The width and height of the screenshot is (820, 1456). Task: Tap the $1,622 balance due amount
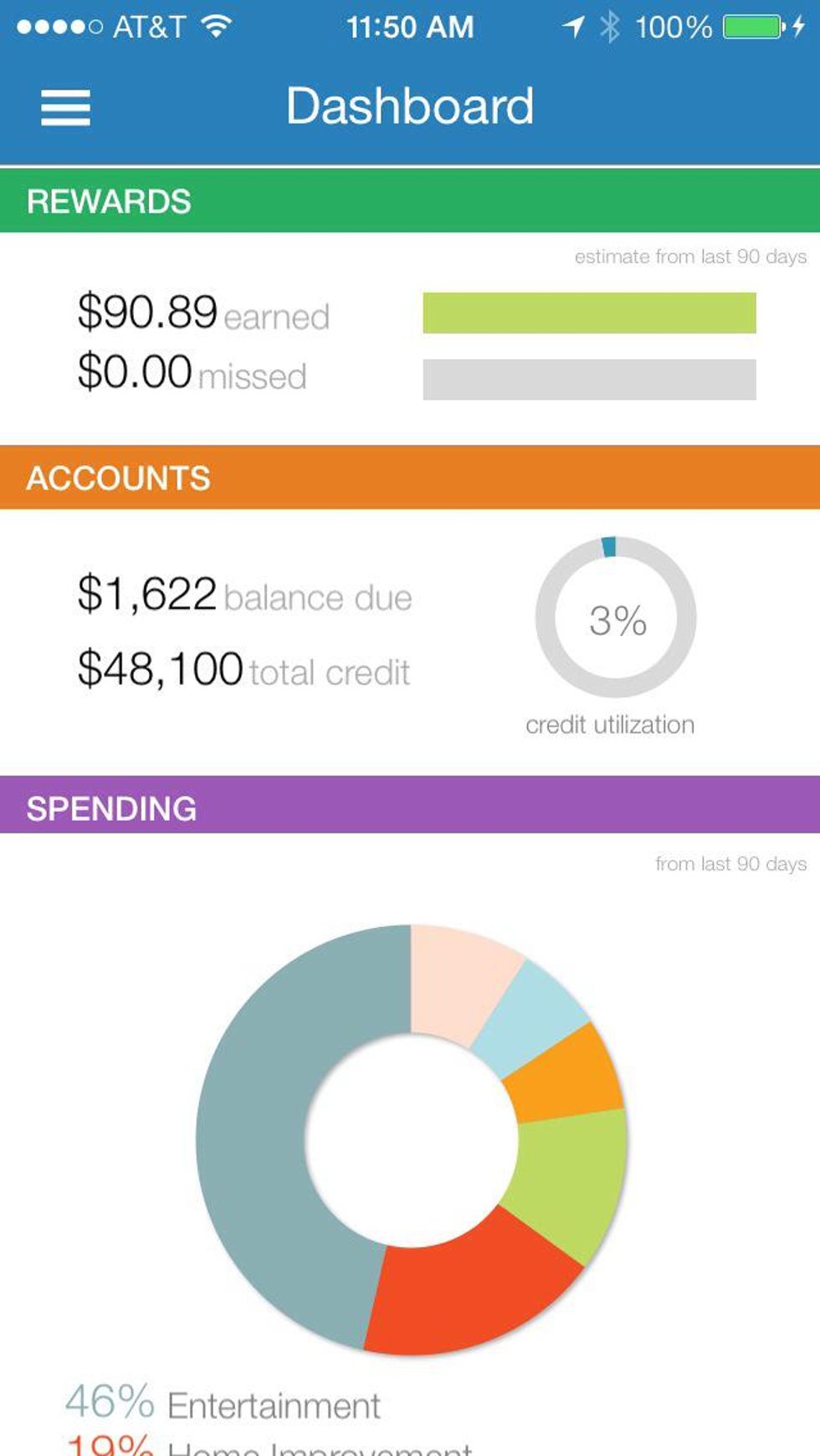point(147,594)
